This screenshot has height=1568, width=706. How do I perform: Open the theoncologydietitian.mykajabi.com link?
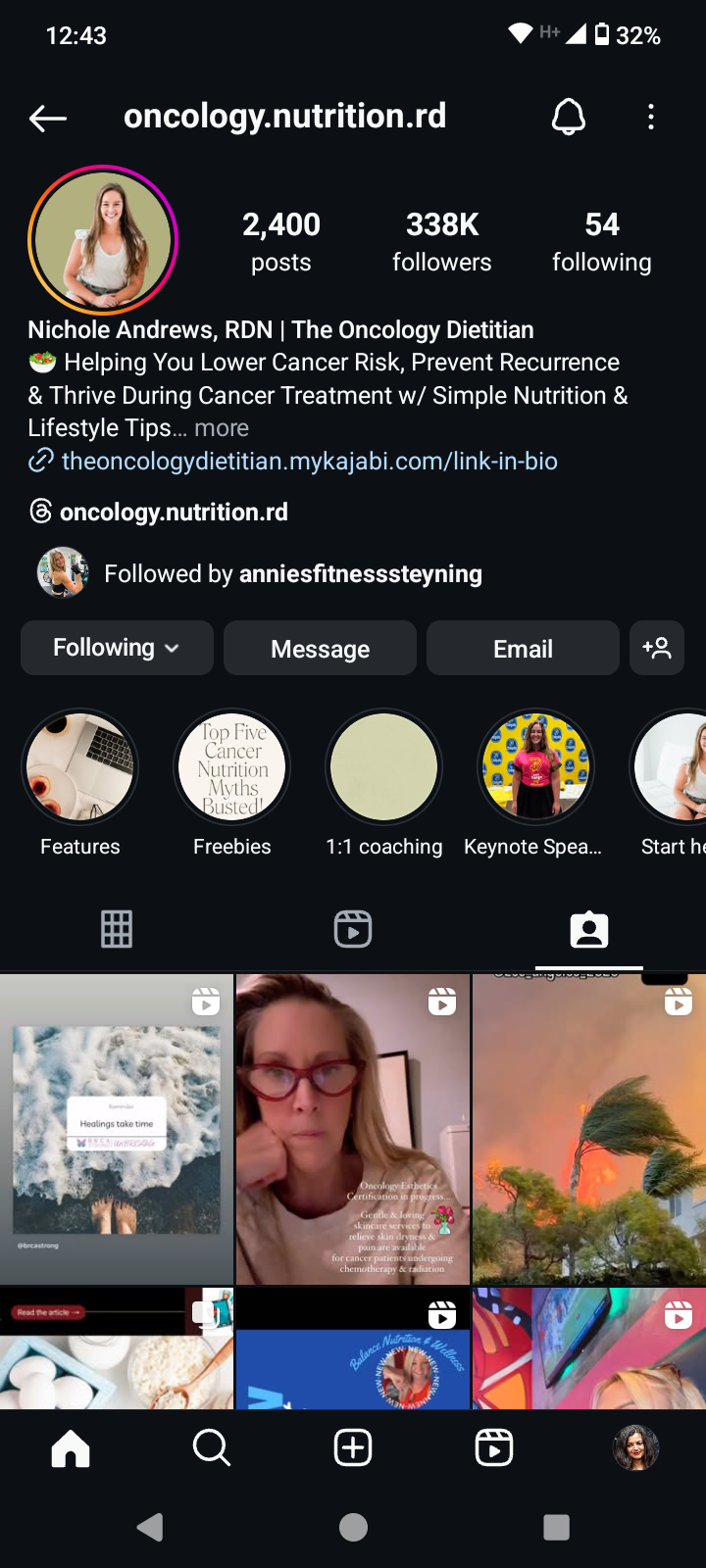[x=309, y=461]
